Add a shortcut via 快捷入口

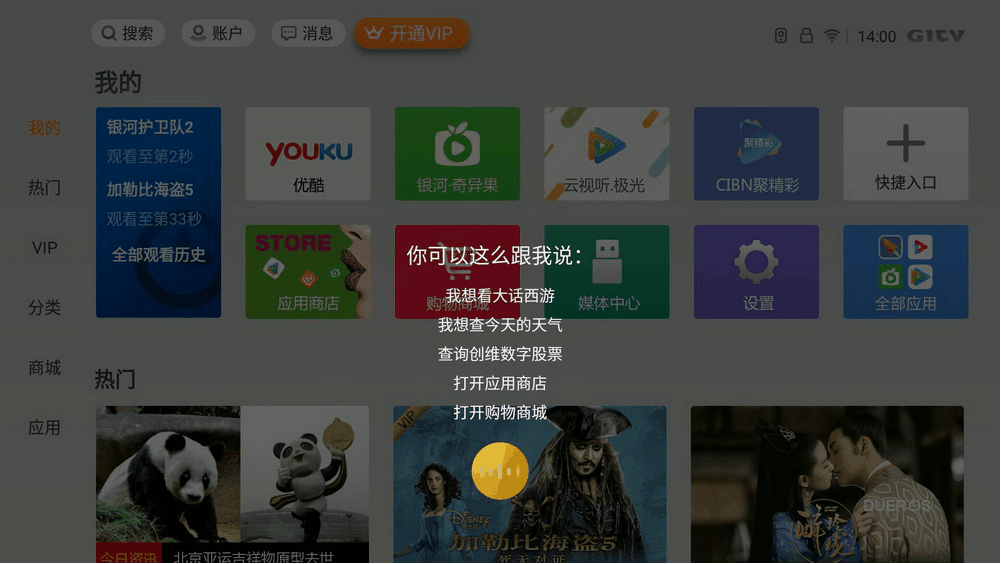[905, 153]
